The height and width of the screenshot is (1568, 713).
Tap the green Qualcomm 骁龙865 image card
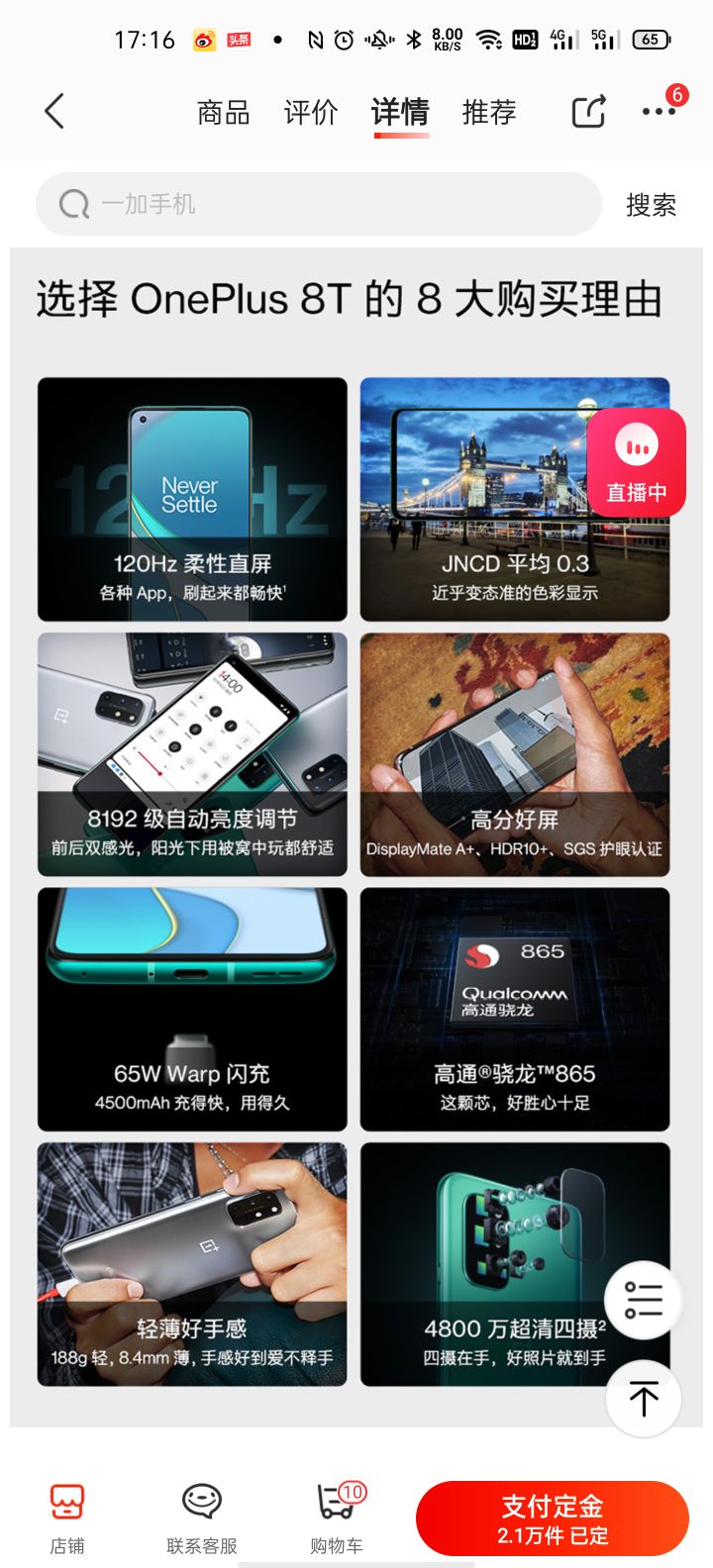coord(515,1010)
